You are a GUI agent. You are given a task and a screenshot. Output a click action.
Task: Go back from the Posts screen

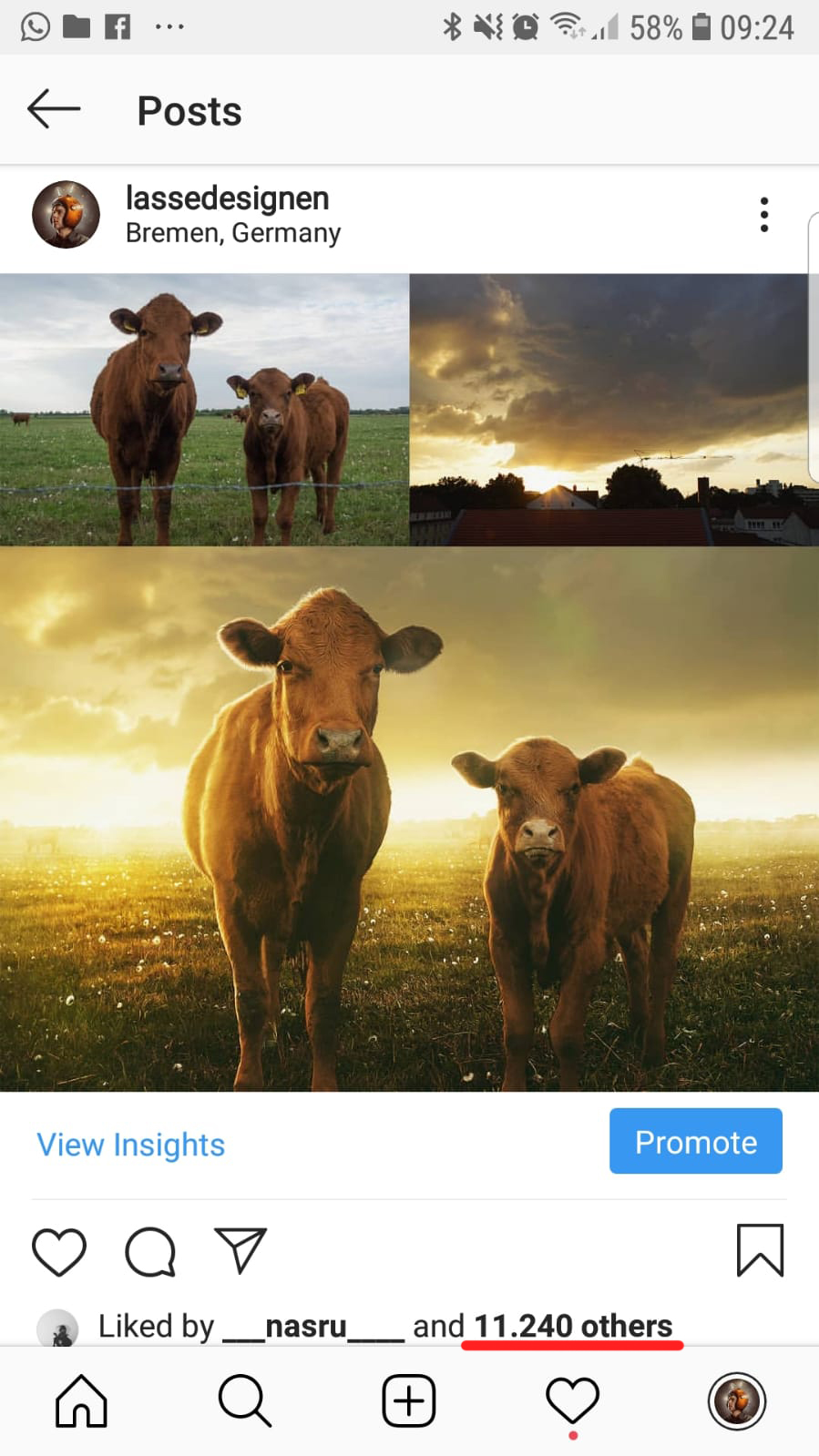(54, 110)
